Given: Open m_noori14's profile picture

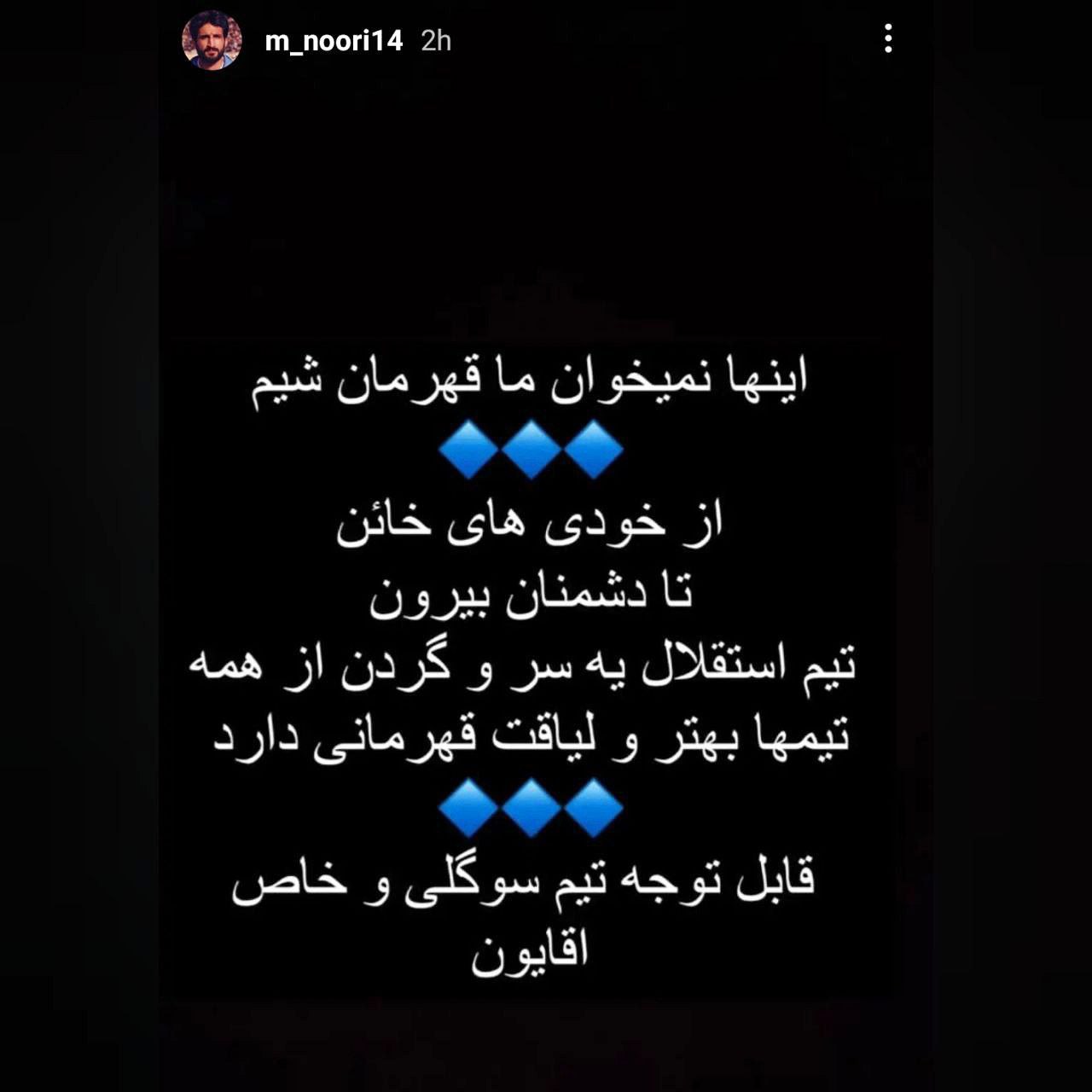Looking at the screenshot, I should (211, 40).
